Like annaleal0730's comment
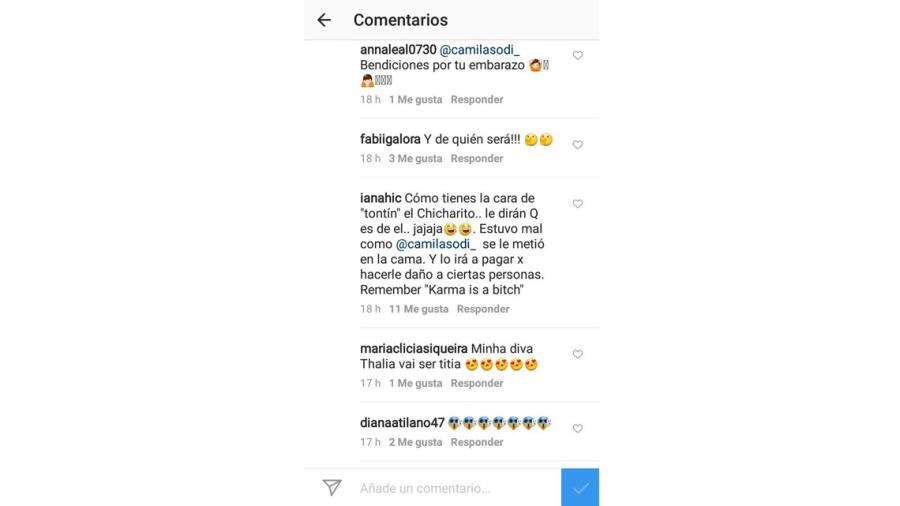Image resolution: width=900 pixels, height=506 pixels. [577, 56]
